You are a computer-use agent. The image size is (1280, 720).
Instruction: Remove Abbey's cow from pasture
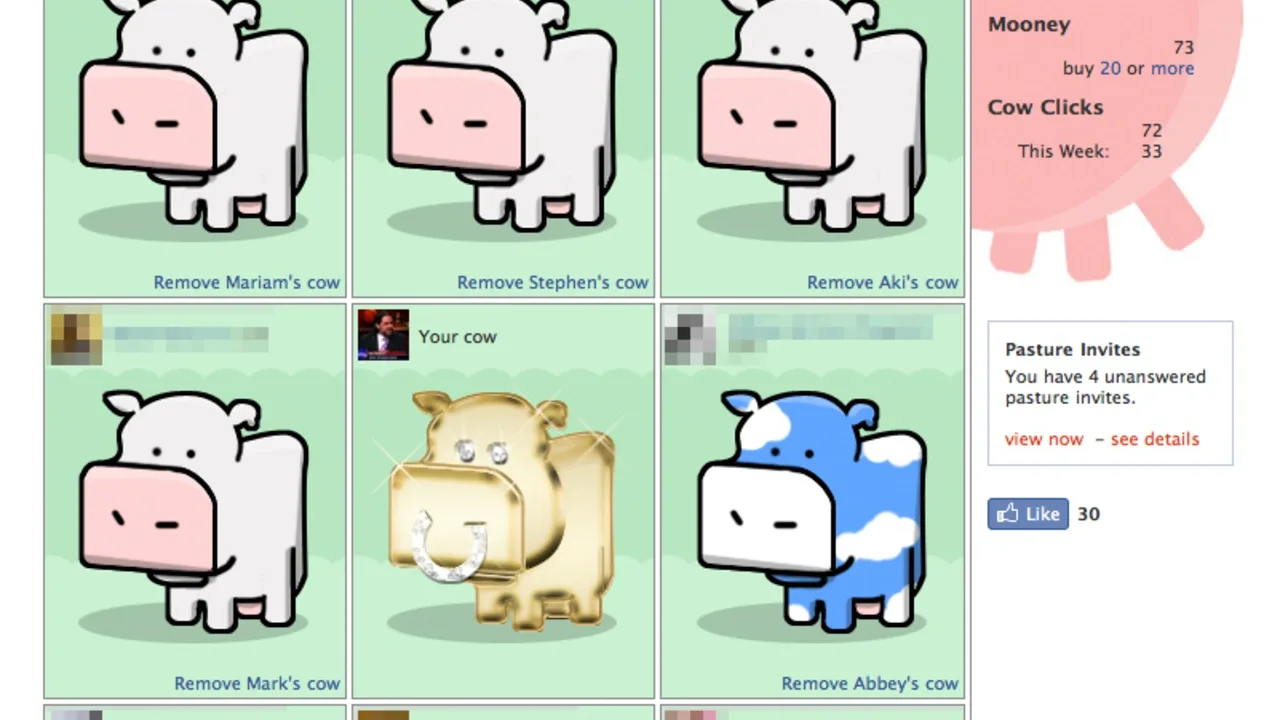pyautogui.click(x=869, y=684)
